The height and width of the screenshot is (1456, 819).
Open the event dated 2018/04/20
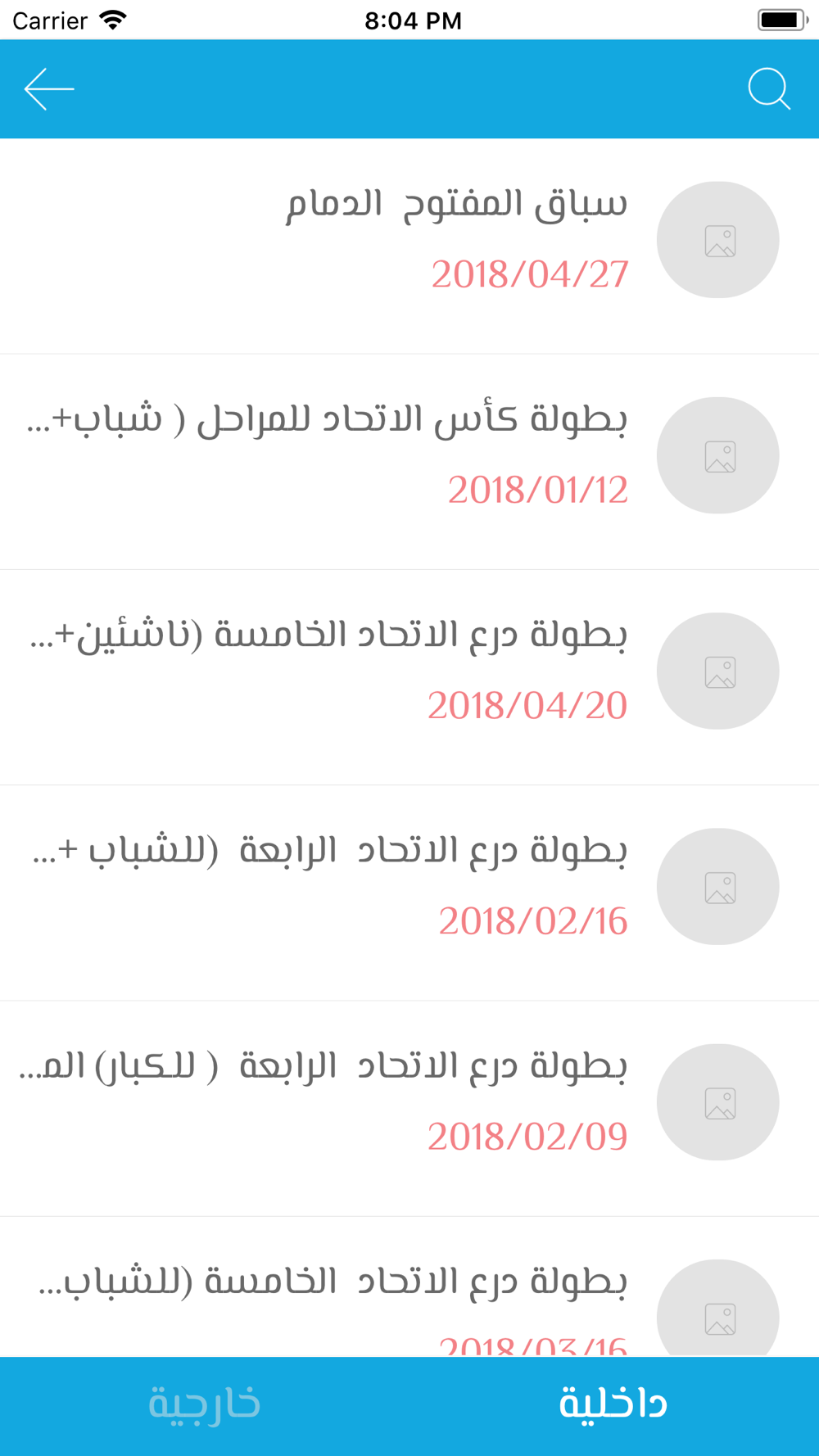[409, 677]
